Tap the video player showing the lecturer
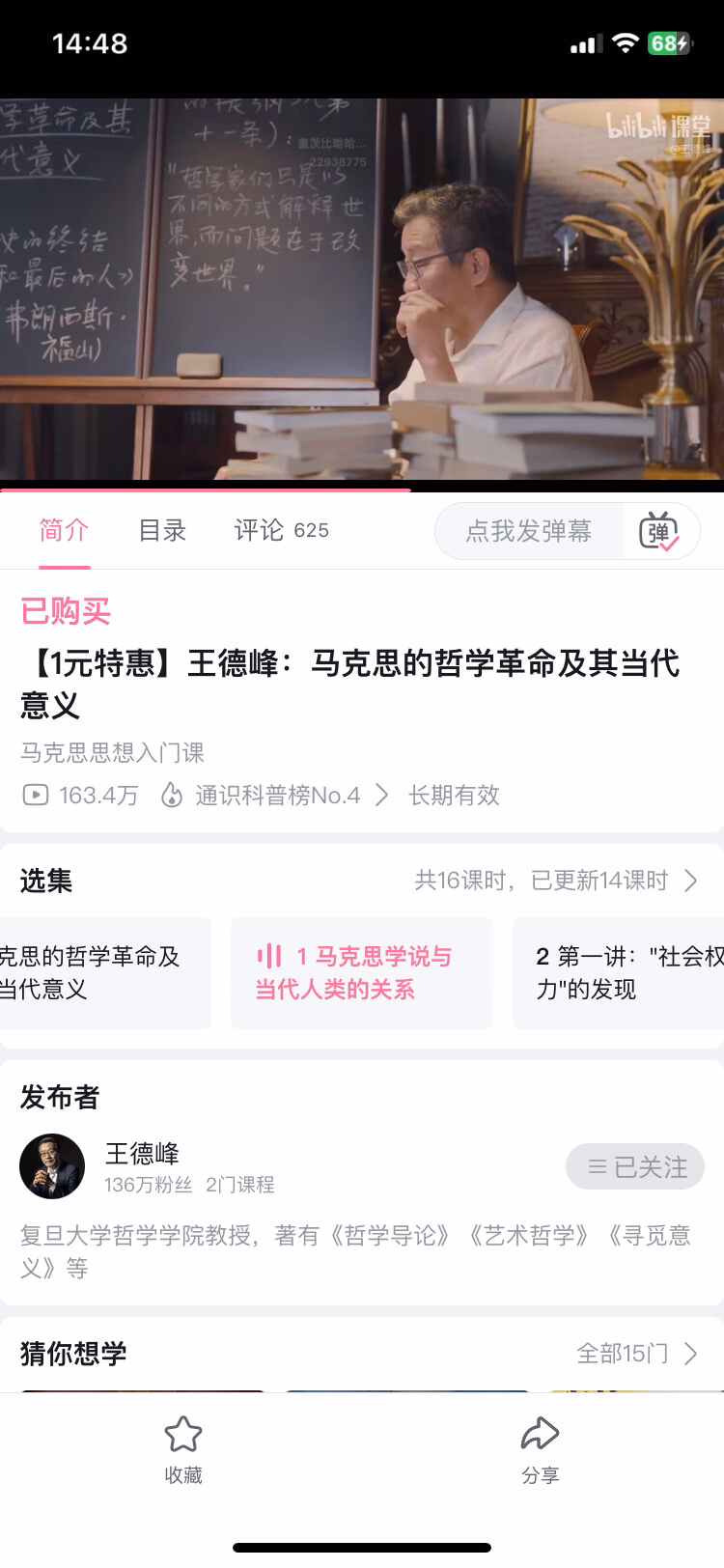Image resolution: width=724 pixels, height=1568 pixels. (362, 289)
